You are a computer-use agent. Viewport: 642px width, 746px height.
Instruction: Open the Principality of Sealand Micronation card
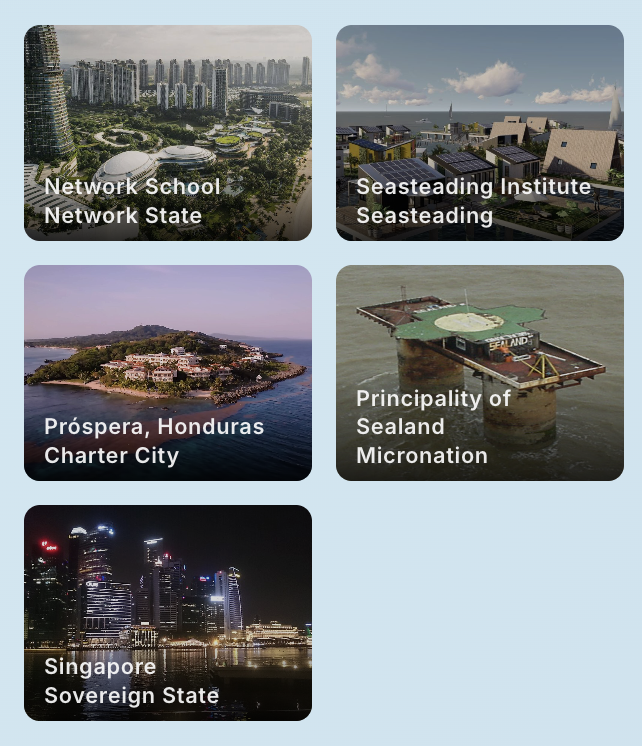click(480, 373)
